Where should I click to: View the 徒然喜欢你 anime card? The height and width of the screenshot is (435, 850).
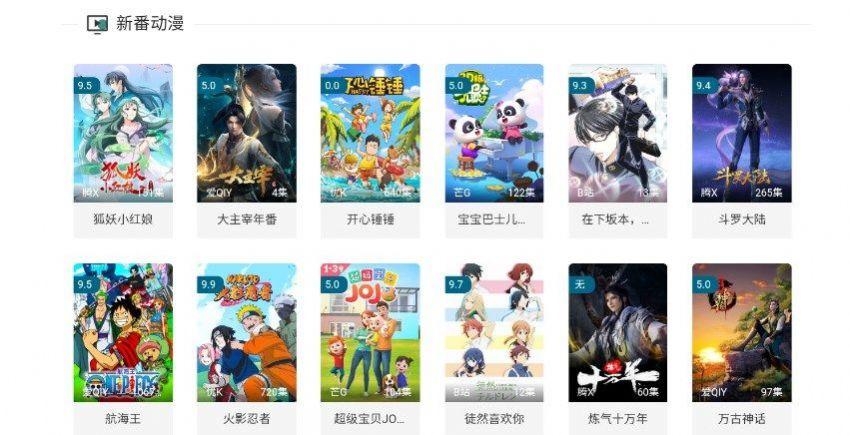coord(494,333)
